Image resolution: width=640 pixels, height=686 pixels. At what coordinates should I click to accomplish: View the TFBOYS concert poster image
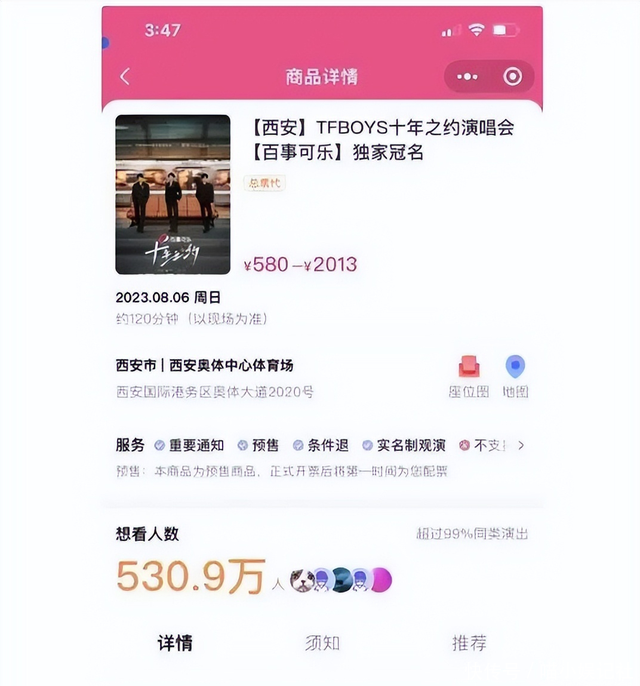coord(172,194)
